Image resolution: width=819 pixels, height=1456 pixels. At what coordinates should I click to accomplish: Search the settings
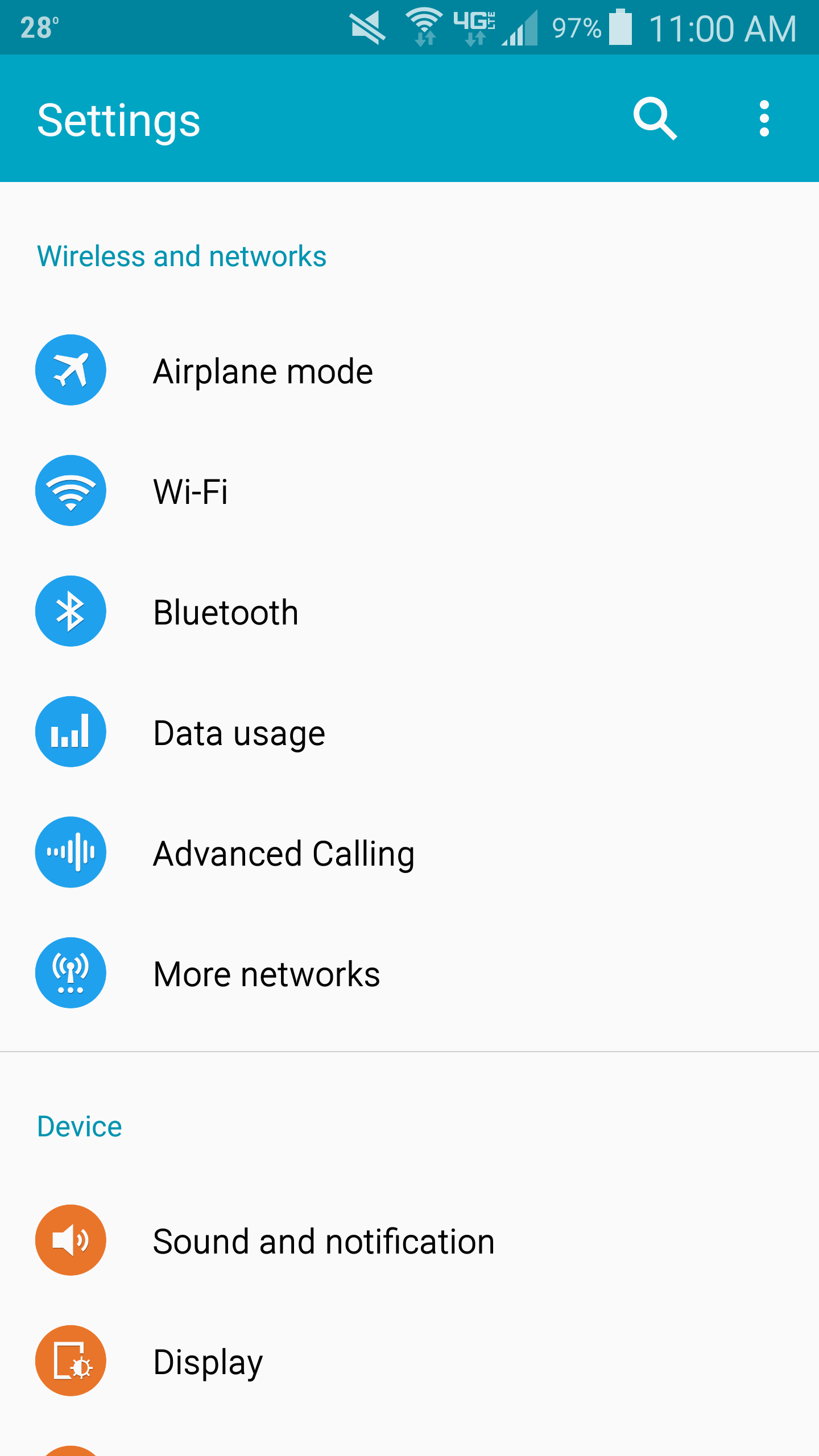click(x=655, y=118)
